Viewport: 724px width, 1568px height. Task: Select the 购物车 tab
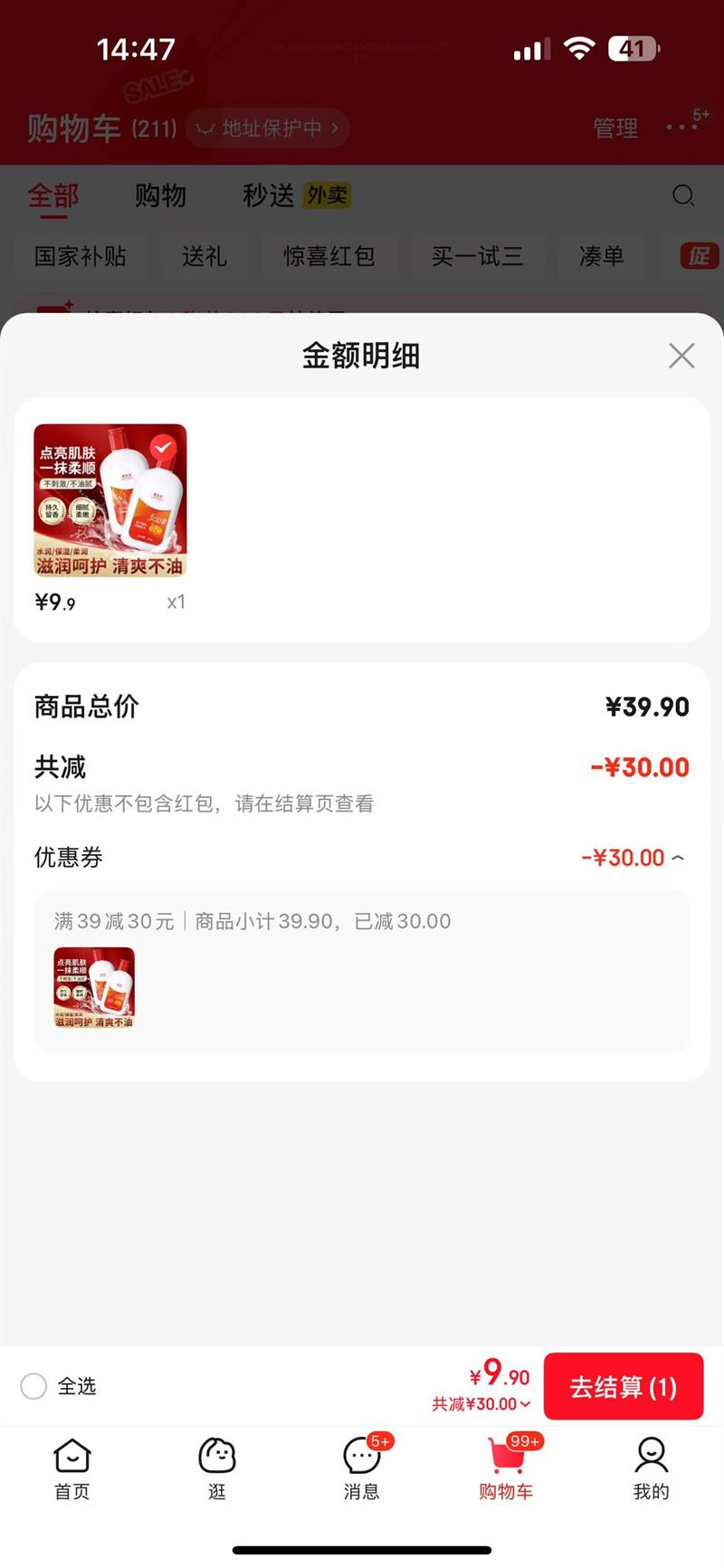pyautogui.click(x=506, y=1468)
